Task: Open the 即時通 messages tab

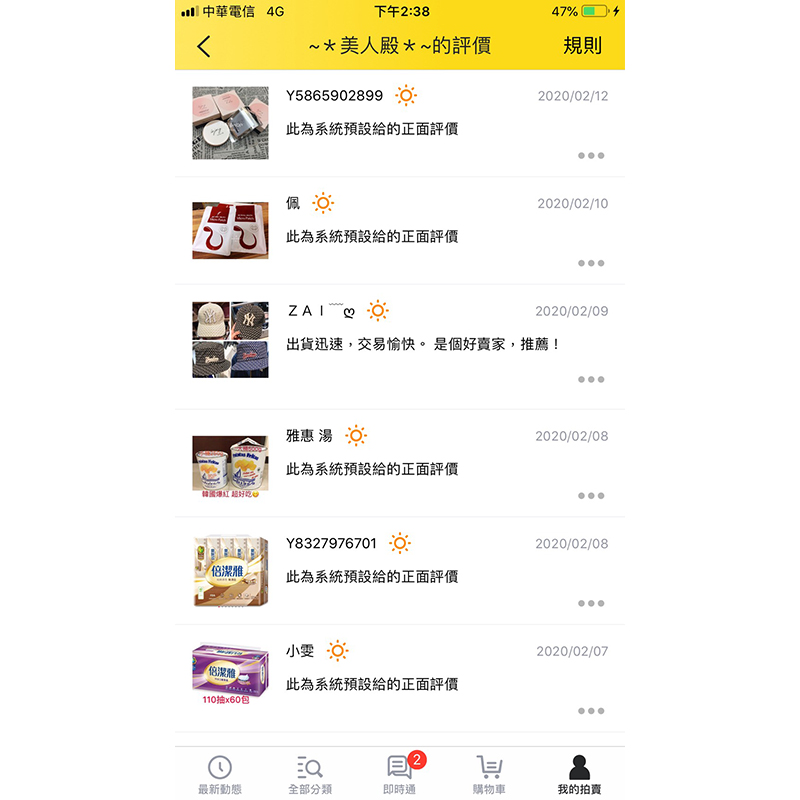Action: (x=400, y=775)
